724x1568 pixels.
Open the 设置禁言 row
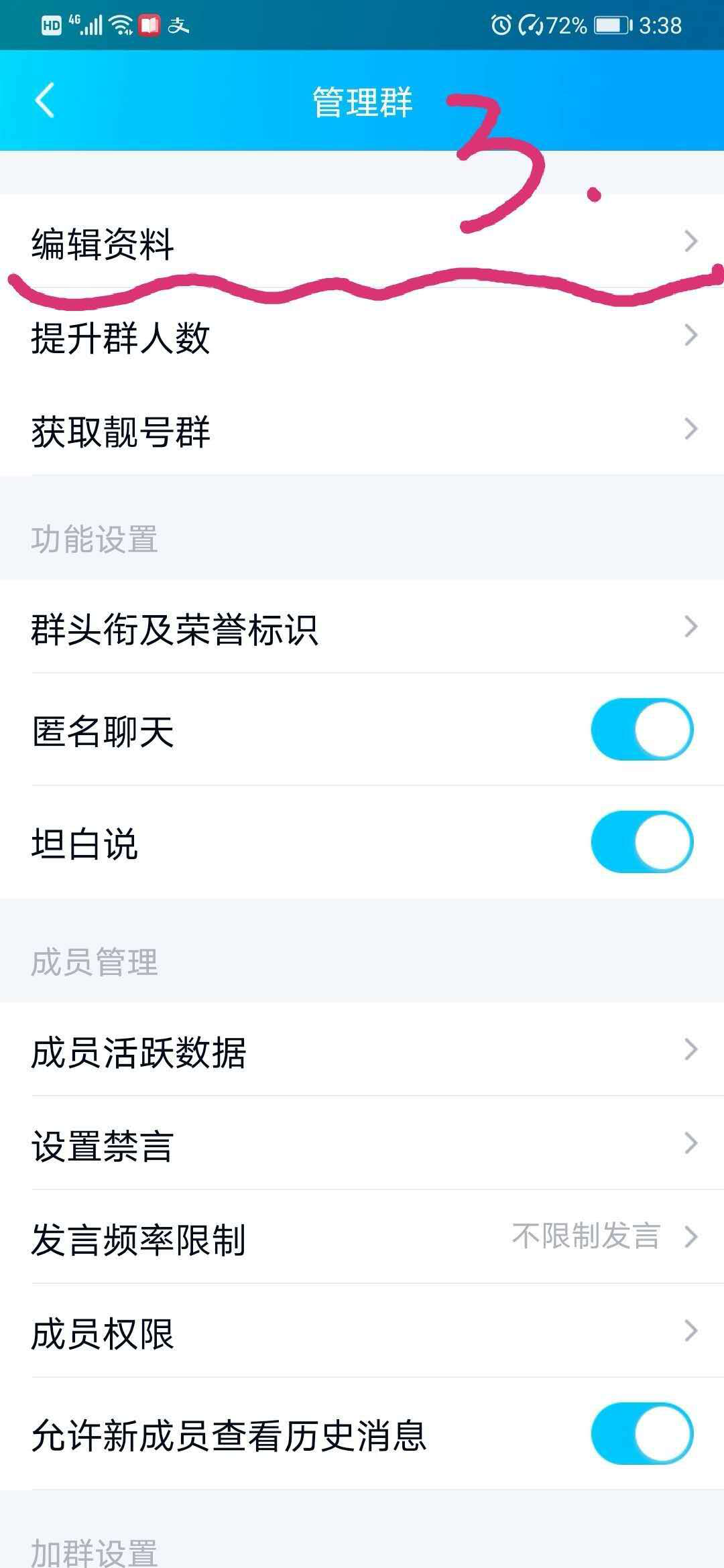(362, 1143)
